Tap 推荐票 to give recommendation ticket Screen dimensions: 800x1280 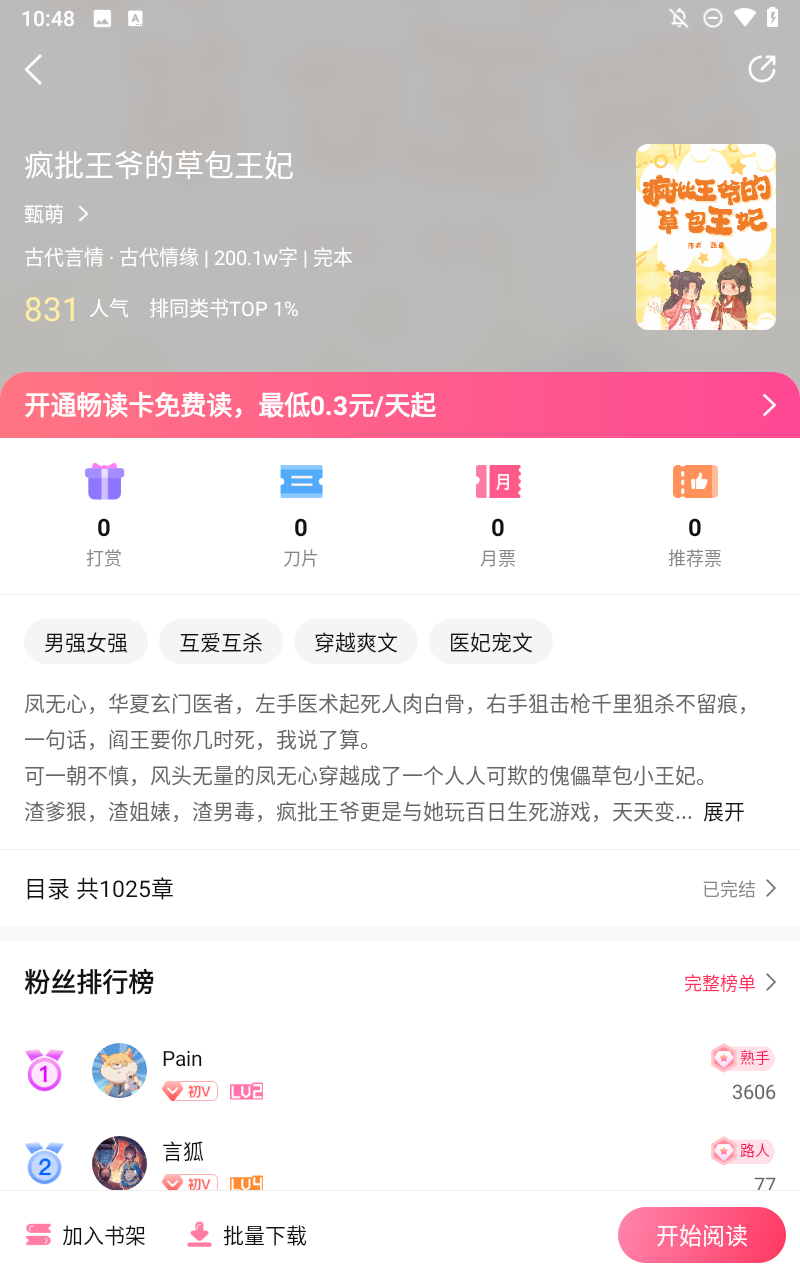coord(695,483)
